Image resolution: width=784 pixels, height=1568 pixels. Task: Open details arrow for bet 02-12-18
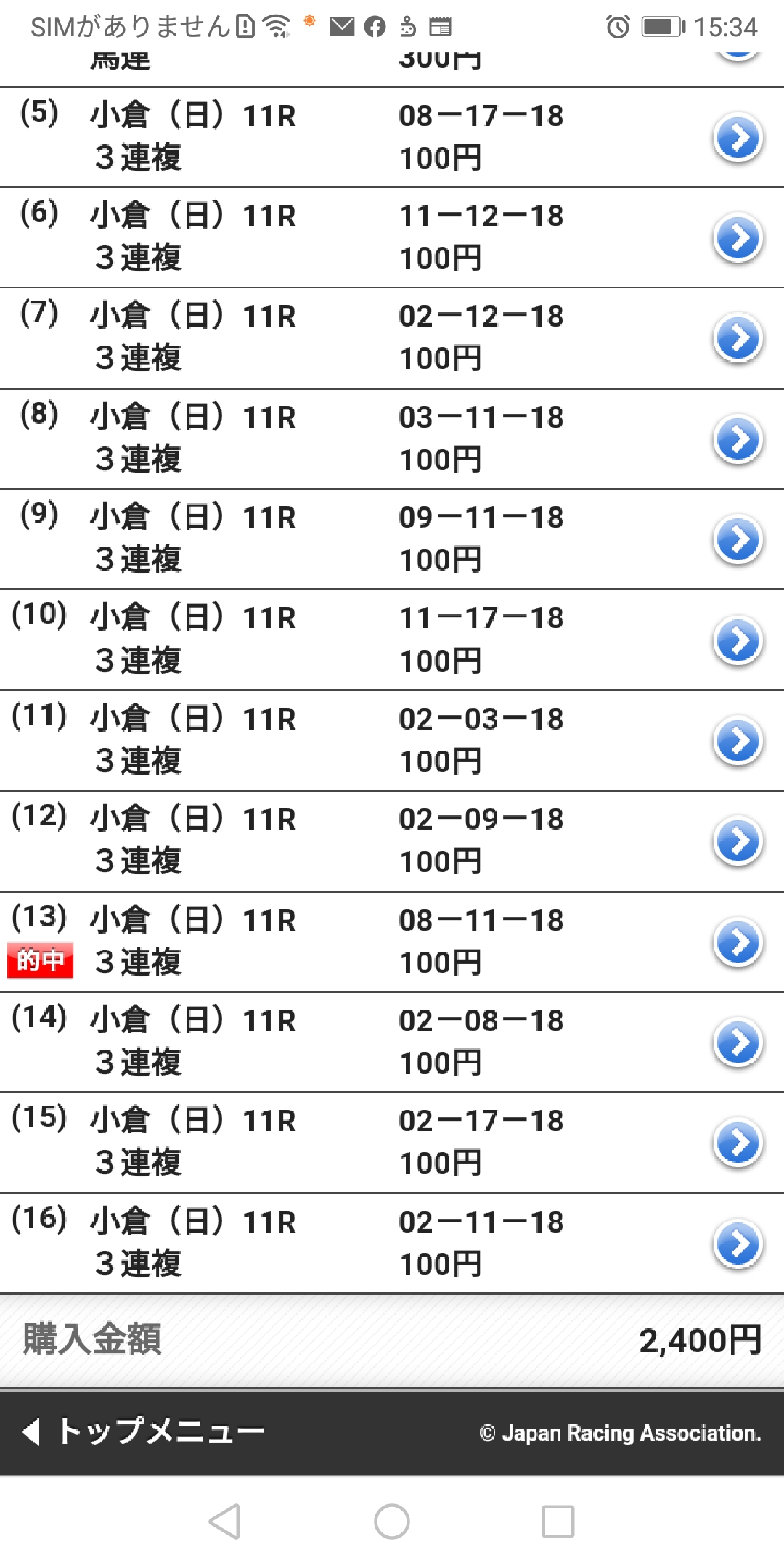point(738,338)
